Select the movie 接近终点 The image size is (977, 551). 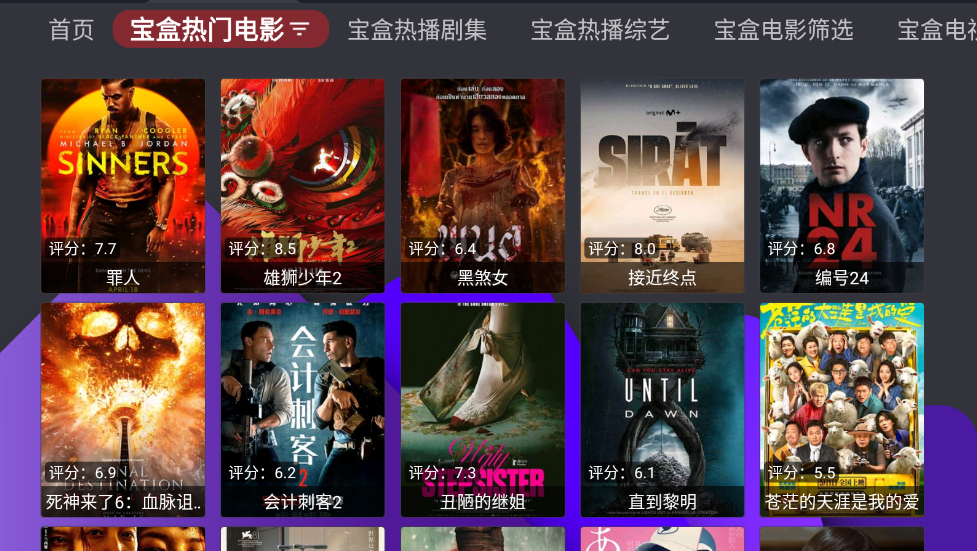click(x=662, y=185)
